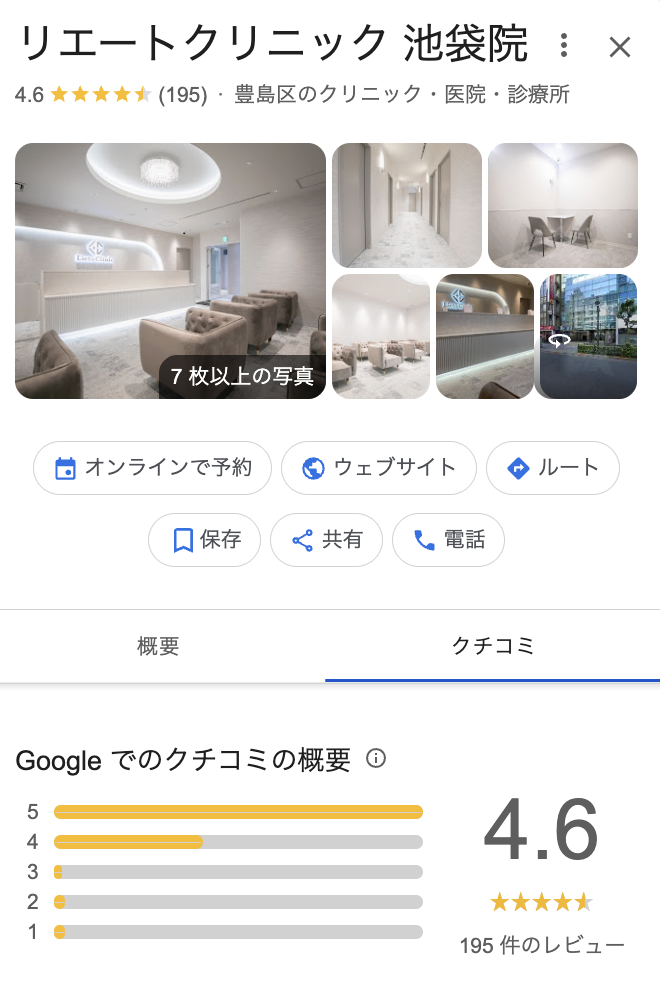Open the main reception photo gallery
This screenshot has width=660, height=984.
click(170, 270)
